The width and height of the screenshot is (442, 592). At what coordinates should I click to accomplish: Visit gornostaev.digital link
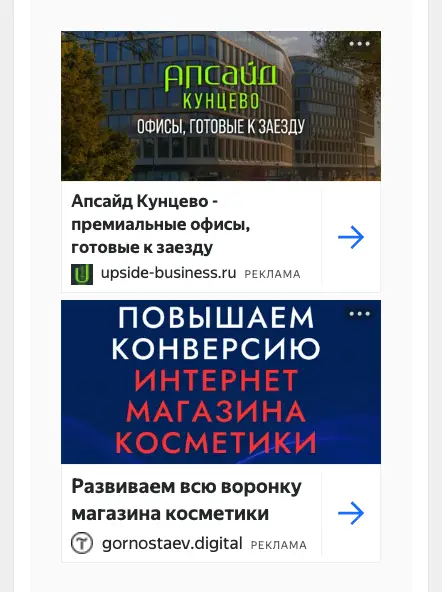[172, 544]
